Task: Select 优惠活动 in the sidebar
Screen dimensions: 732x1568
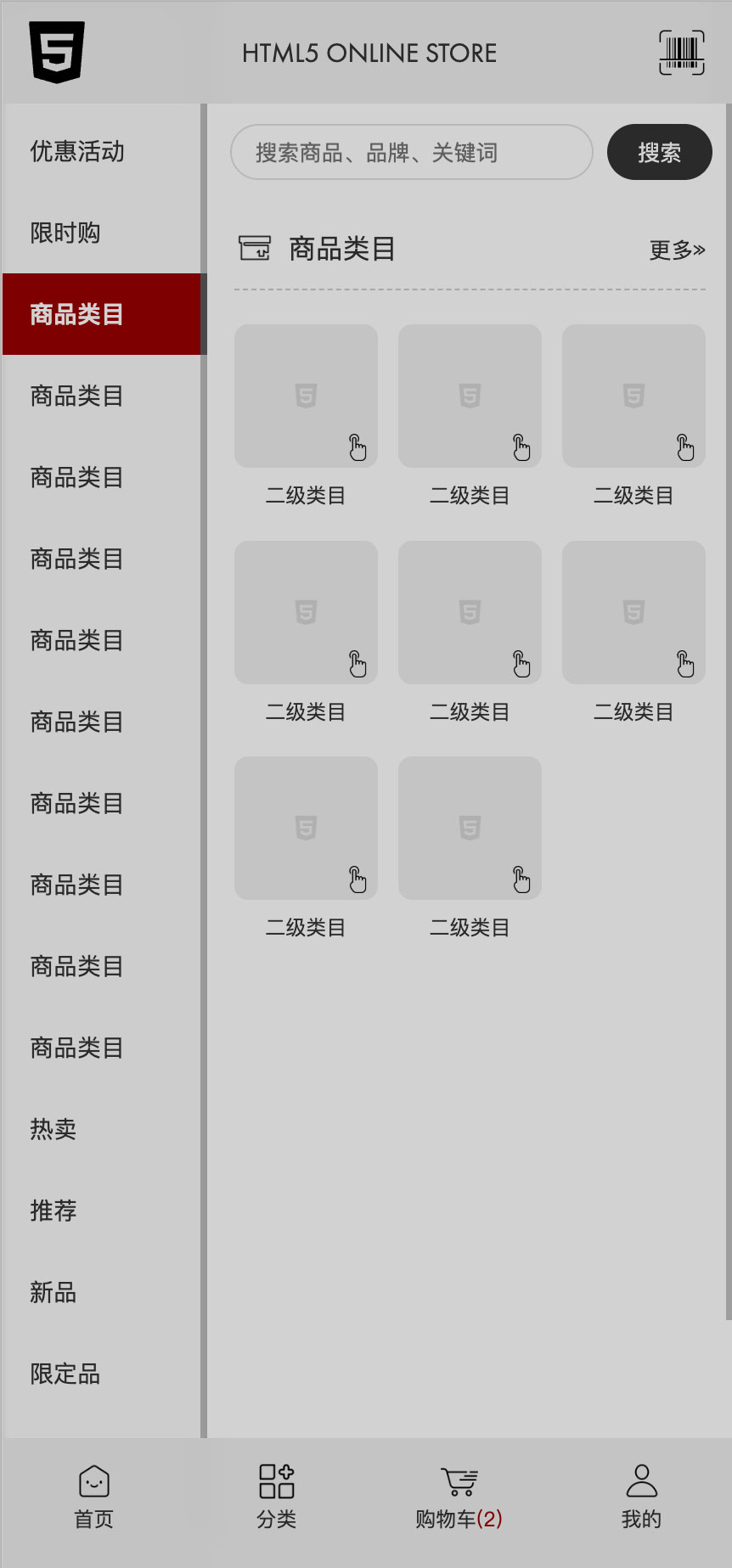Action: [x=77, y=151]
